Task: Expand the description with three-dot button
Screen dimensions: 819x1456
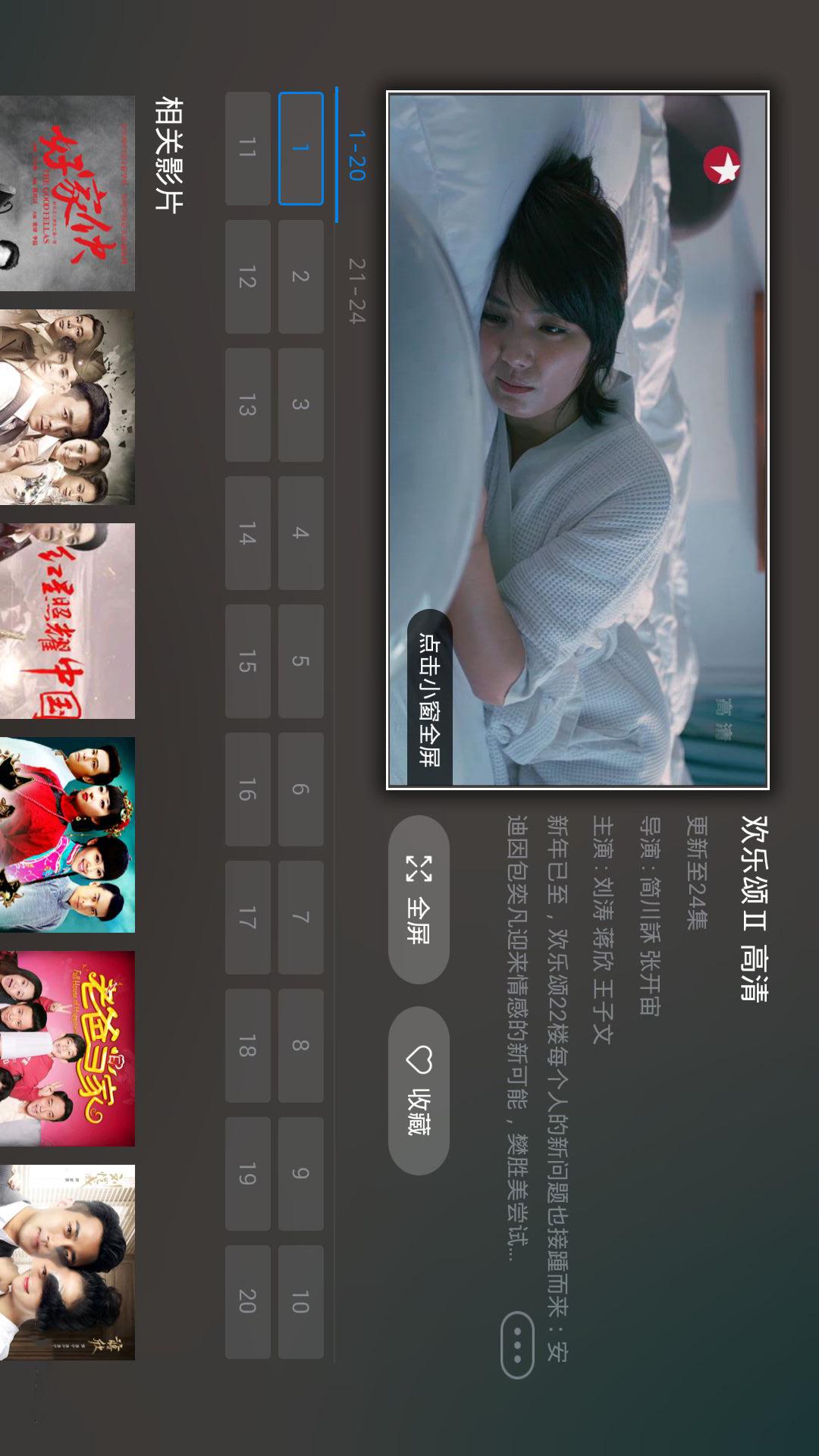Action: pyautogui.click(x=517, y=1345)
